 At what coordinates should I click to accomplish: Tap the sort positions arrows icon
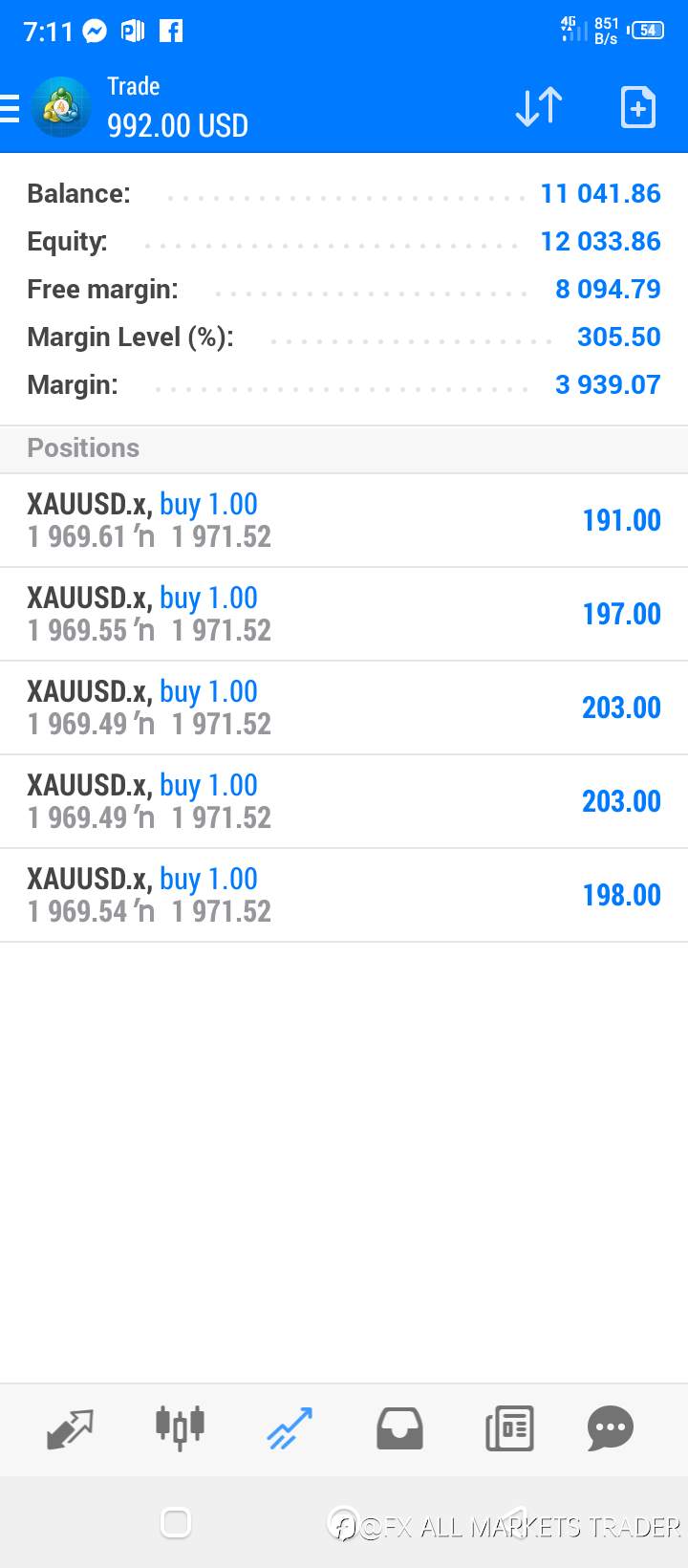pos(539,106)
